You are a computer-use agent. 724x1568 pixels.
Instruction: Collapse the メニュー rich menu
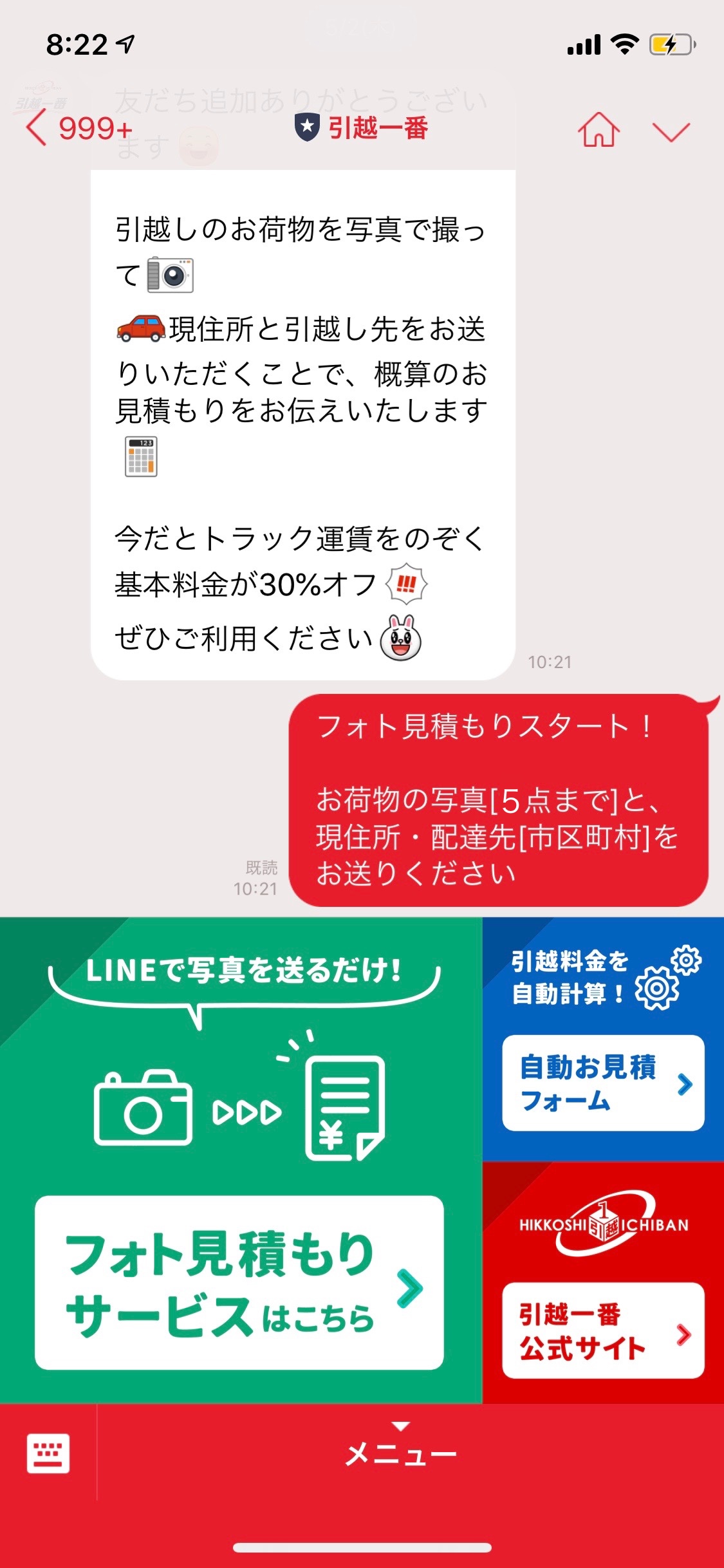pyautogui.click(x=400, y=1452)
